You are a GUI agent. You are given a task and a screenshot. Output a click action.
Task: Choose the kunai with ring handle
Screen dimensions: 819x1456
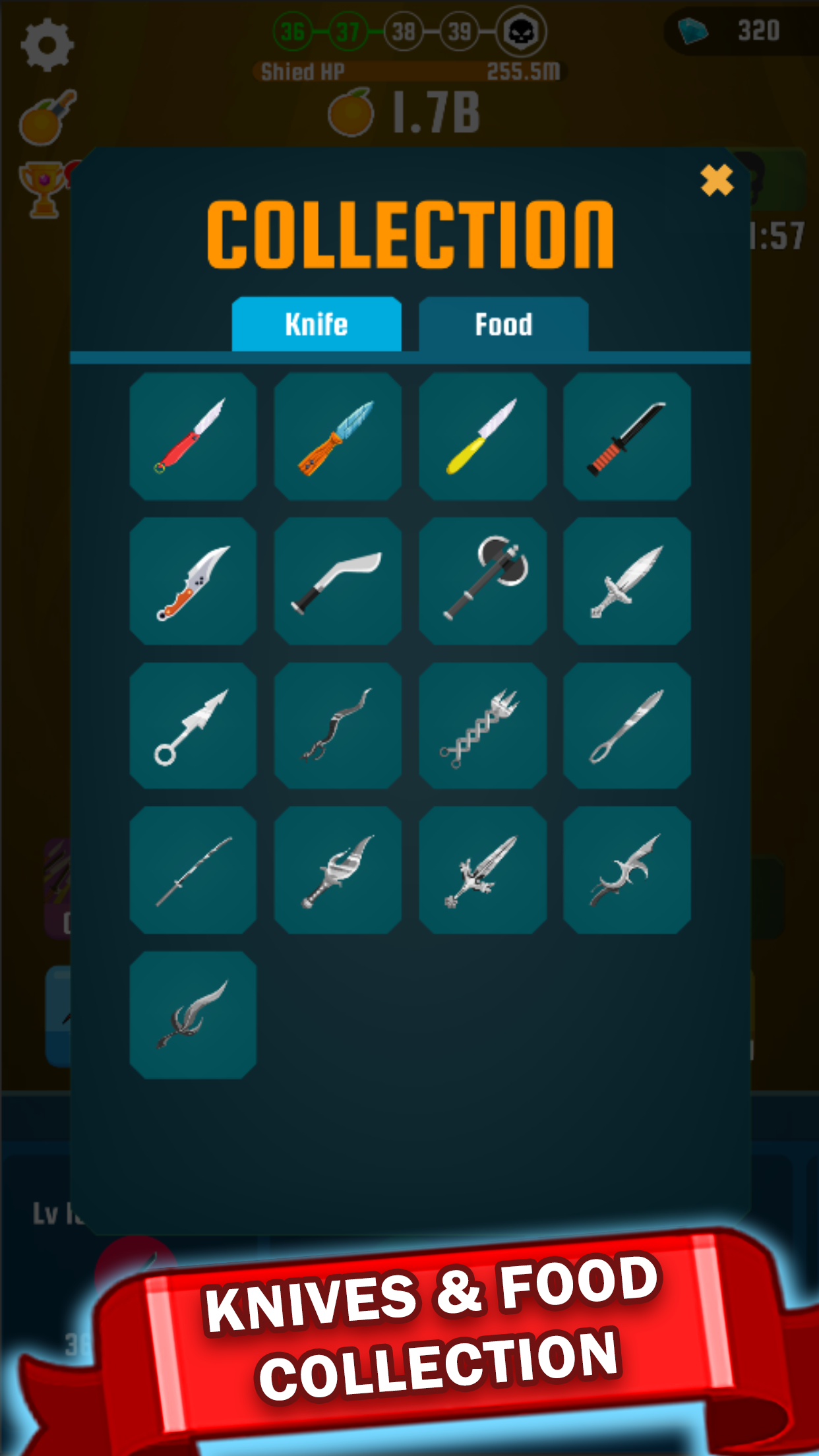point(193,725)
